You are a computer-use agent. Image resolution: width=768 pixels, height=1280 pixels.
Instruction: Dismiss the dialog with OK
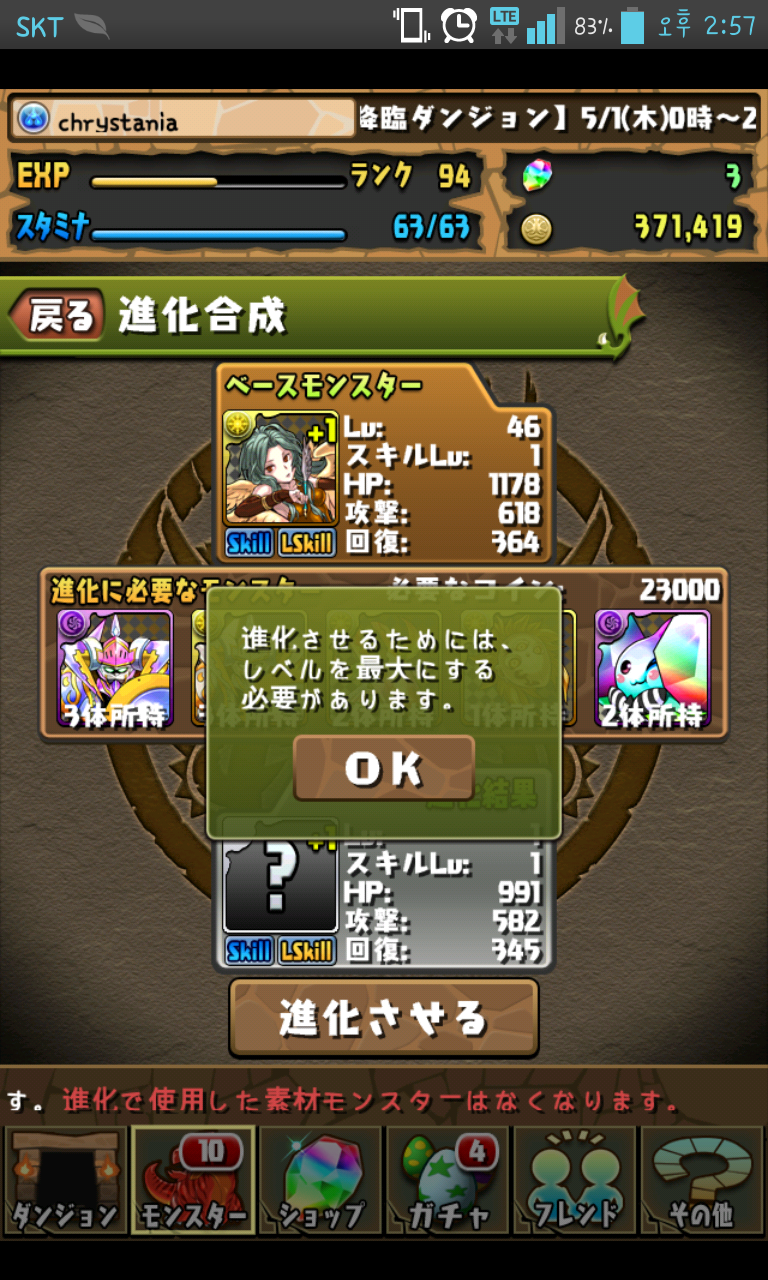[x=383, y=767]
